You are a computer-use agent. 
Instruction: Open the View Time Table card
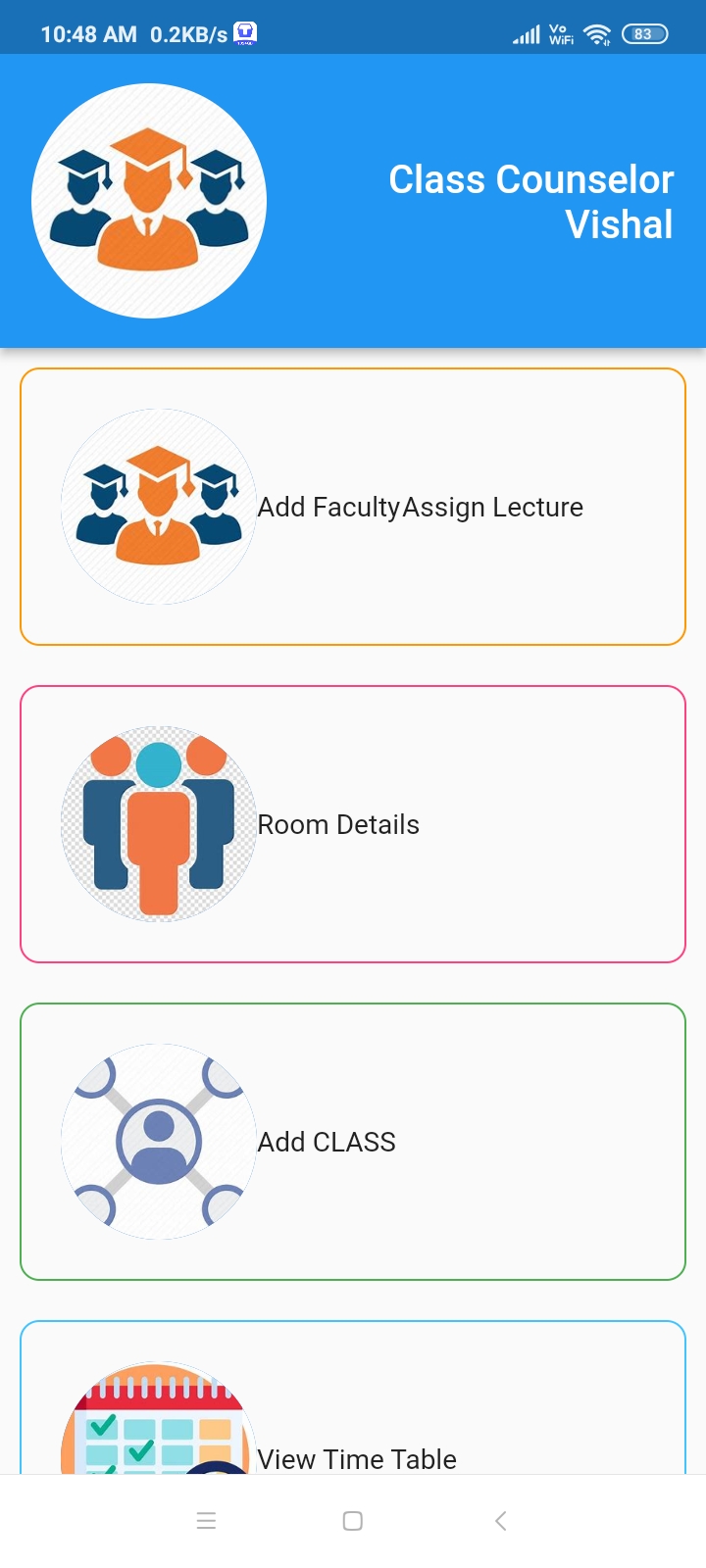tap(353, 1421)
